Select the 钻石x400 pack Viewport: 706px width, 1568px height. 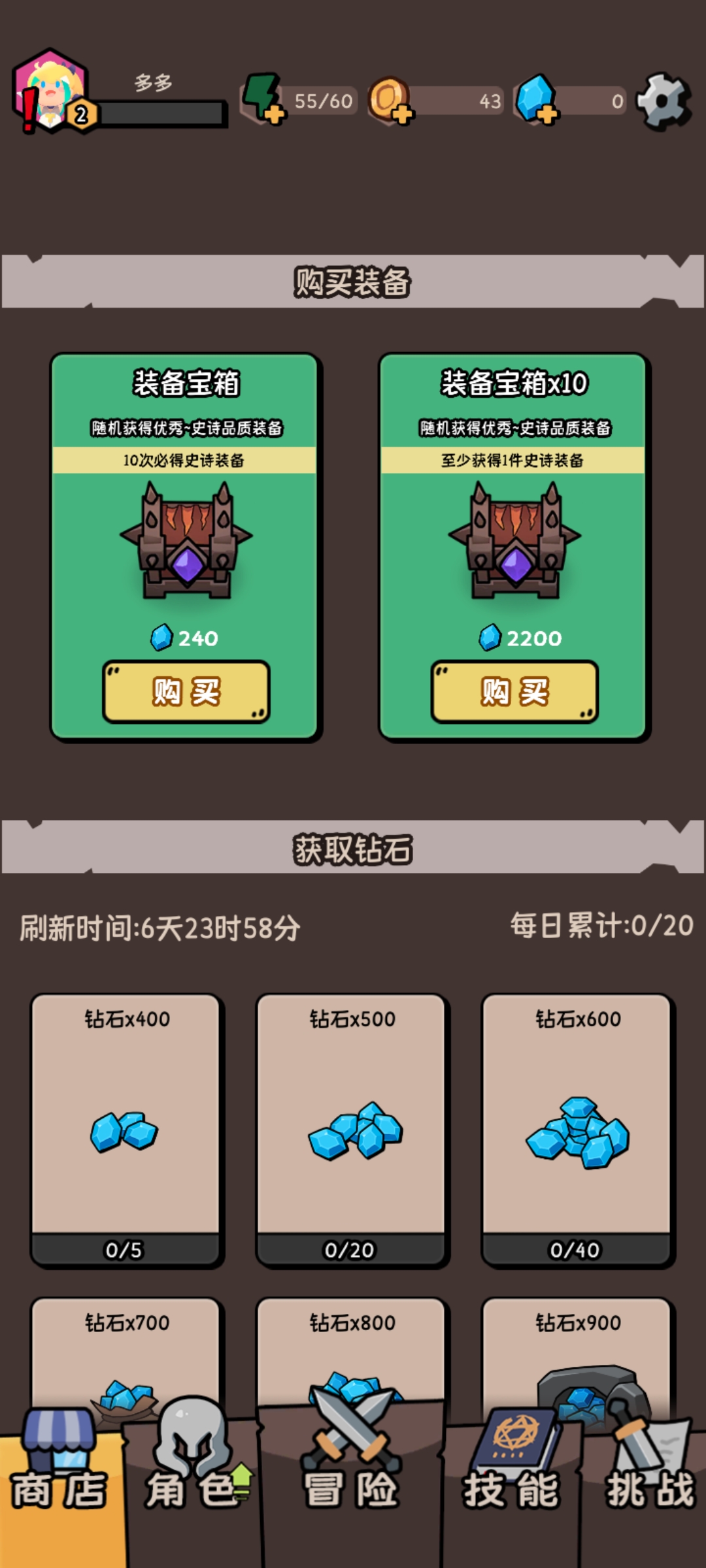point(126,1130)
